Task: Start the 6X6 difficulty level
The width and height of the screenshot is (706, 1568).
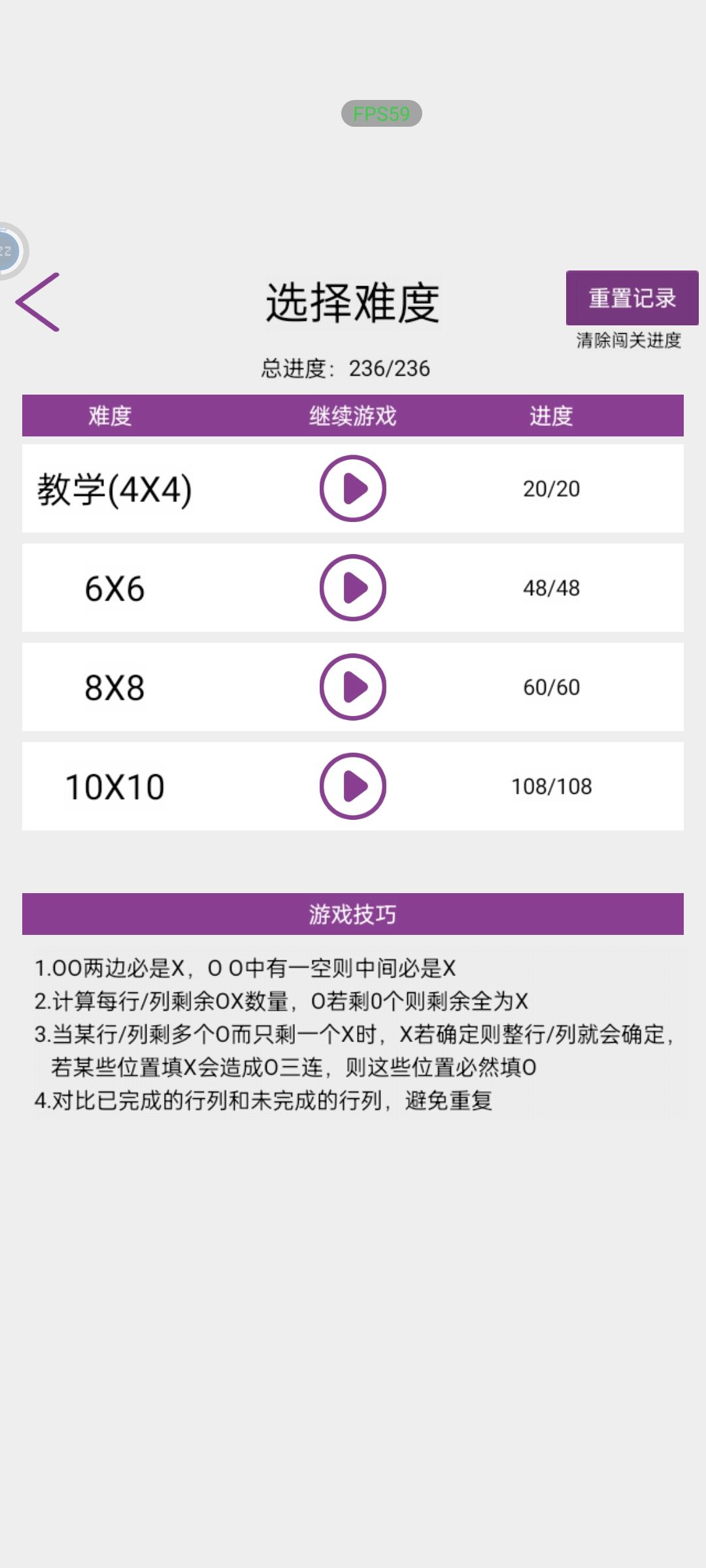Action: click(x=352, y=588)
